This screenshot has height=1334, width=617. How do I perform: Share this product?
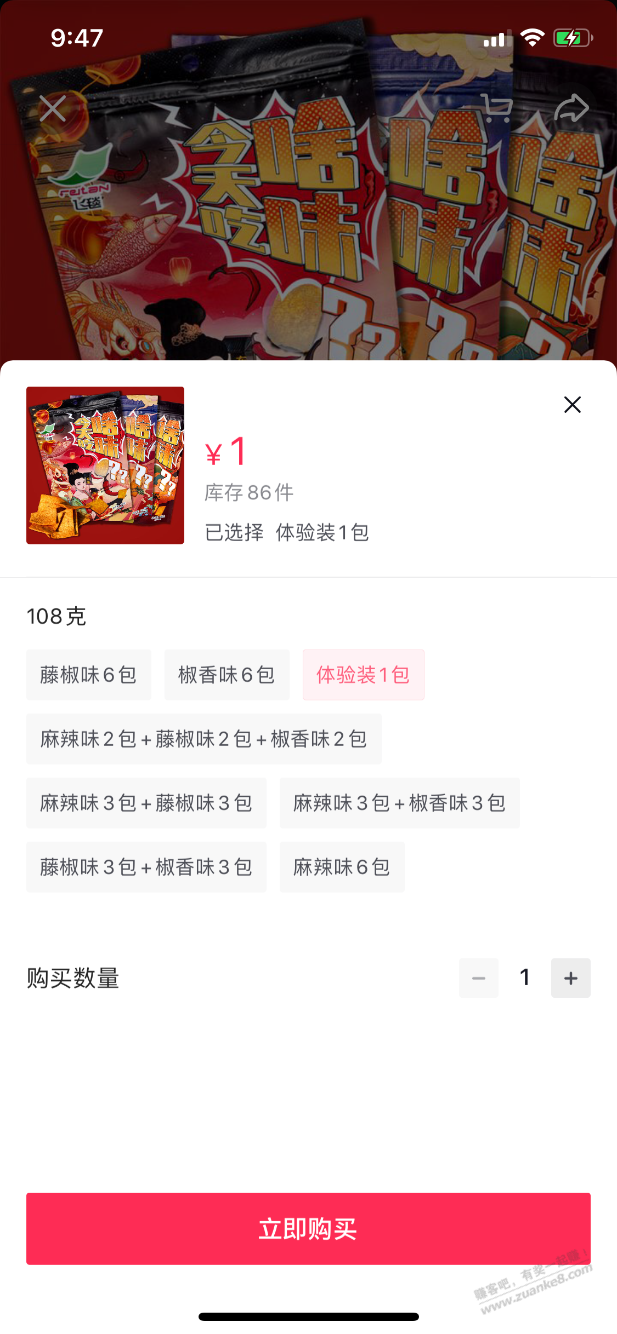coord(571,108)
